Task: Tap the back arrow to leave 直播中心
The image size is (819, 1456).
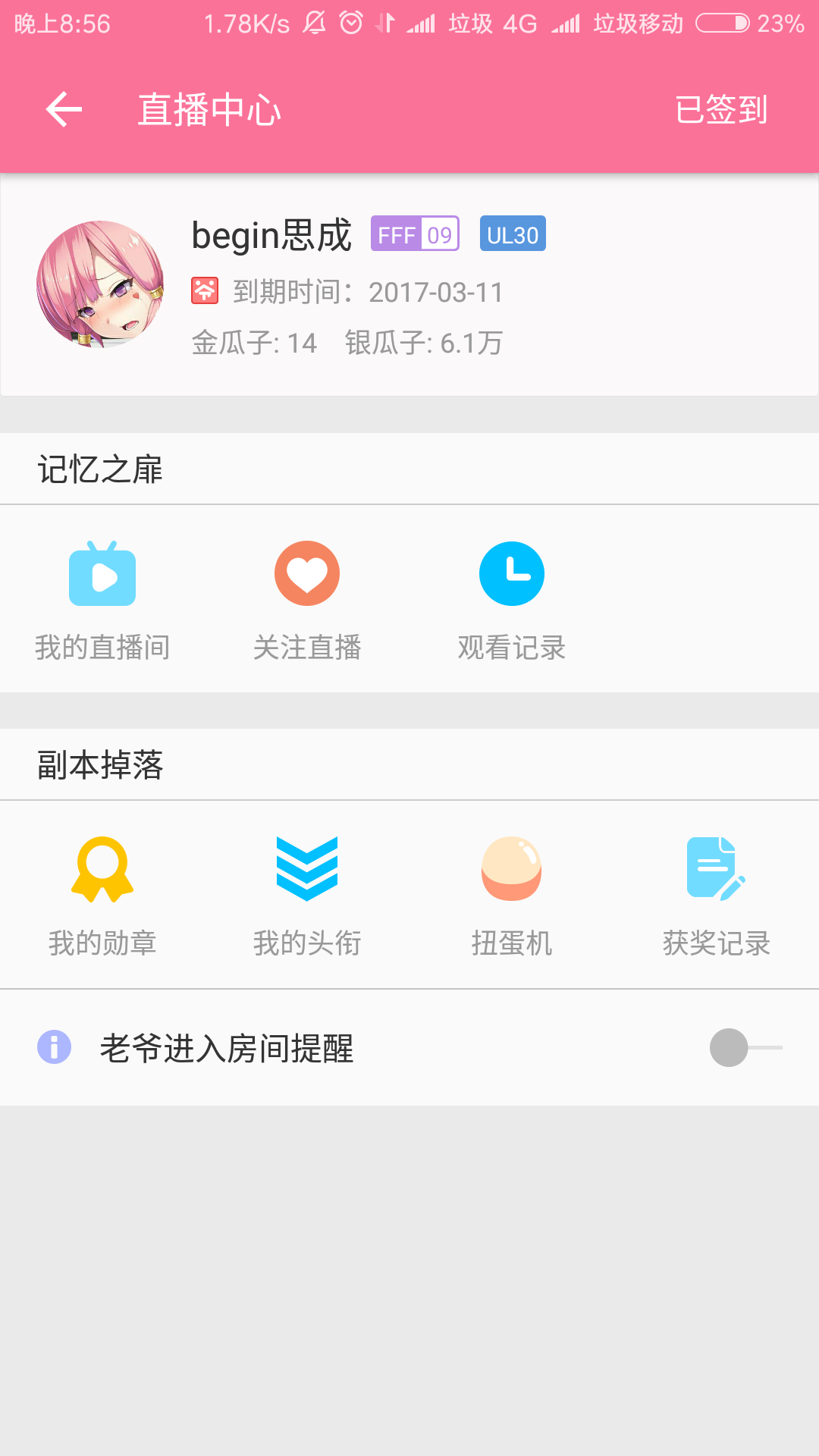Action: point(62,108)
